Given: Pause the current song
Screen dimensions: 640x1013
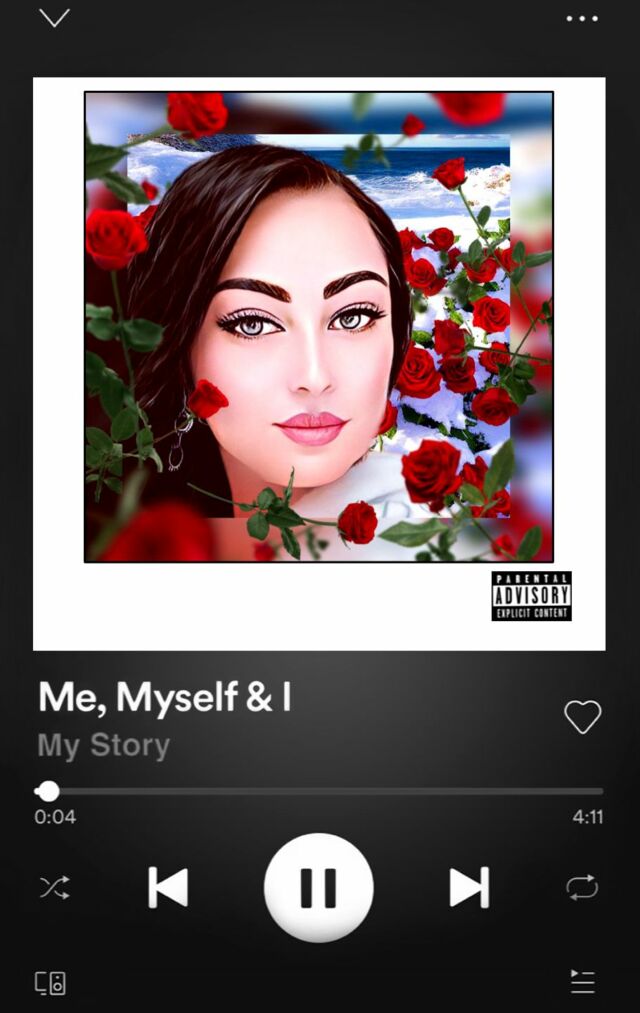Looking at the screenshot, I should tap(319, 887).
